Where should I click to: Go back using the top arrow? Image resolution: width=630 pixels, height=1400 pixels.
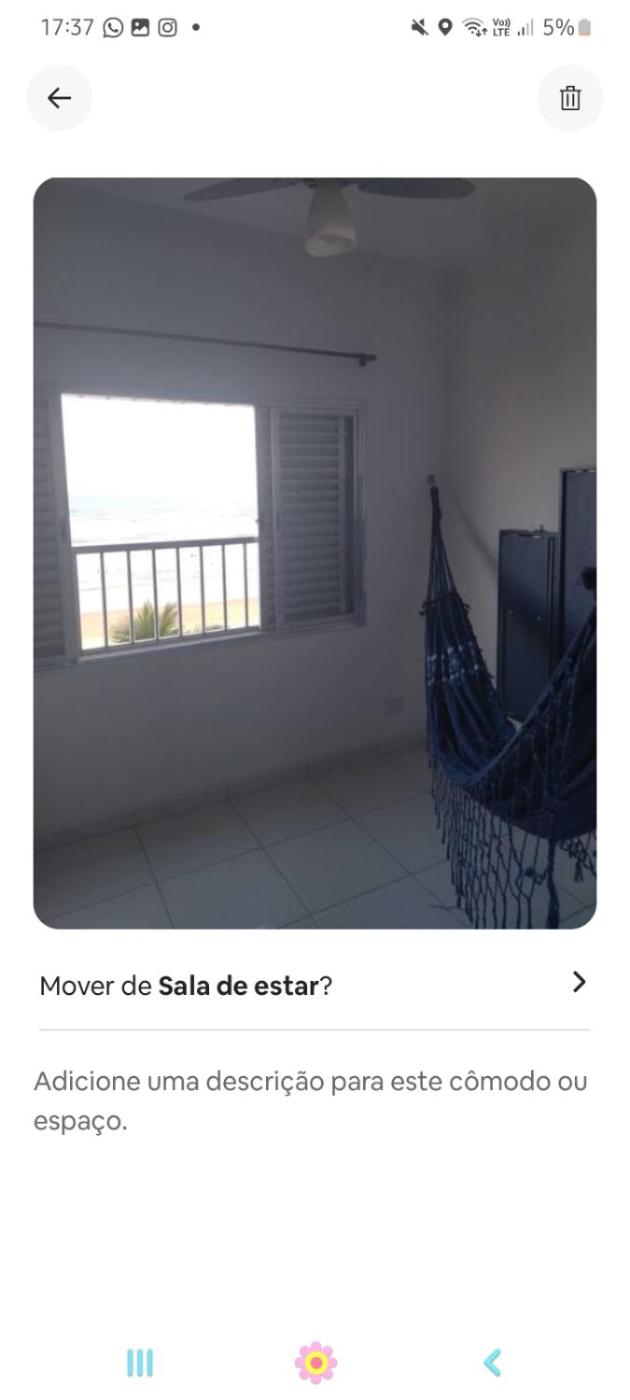(x=59, y=98)
